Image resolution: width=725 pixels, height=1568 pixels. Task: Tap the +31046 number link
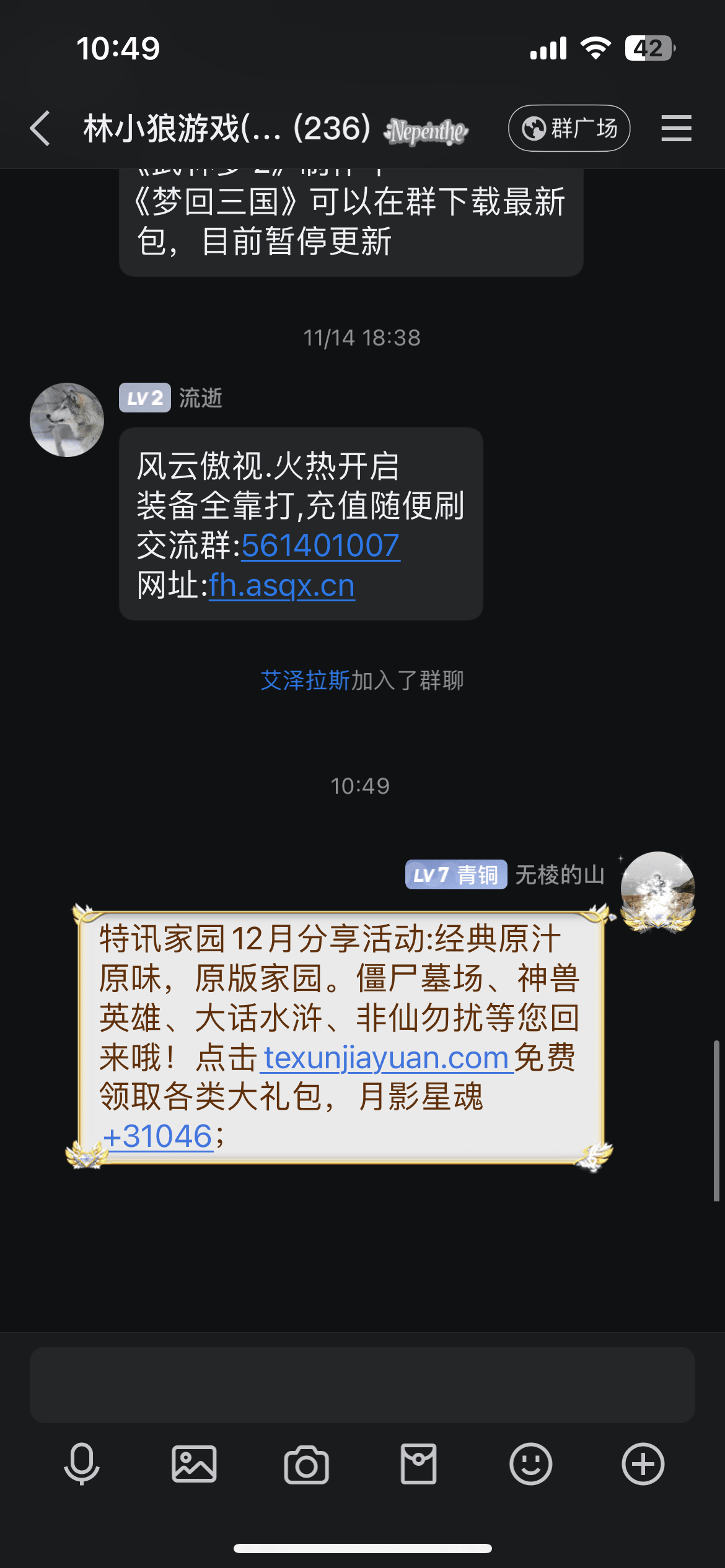click(158, 1137)
